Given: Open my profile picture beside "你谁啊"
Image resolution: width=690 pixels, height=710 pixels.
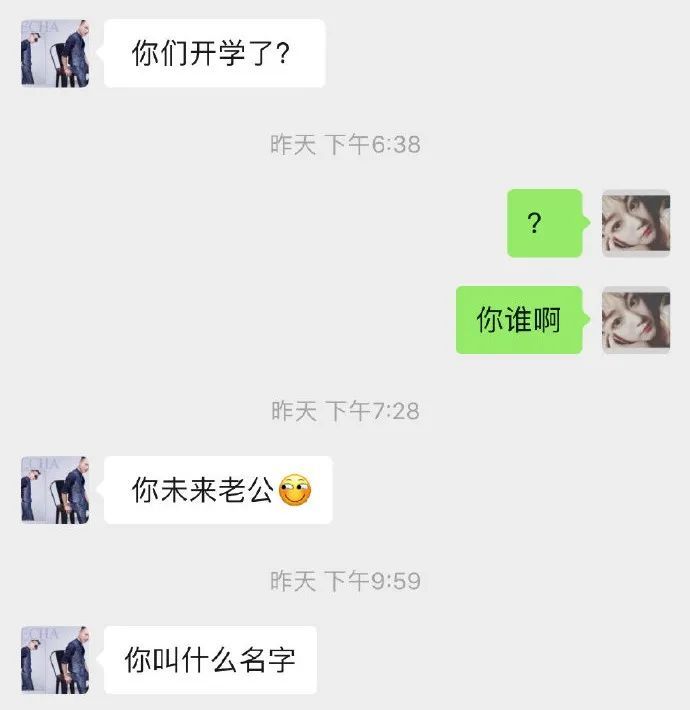Looking at the screenshot, I should pyautogui.click(x=636, y=320).
